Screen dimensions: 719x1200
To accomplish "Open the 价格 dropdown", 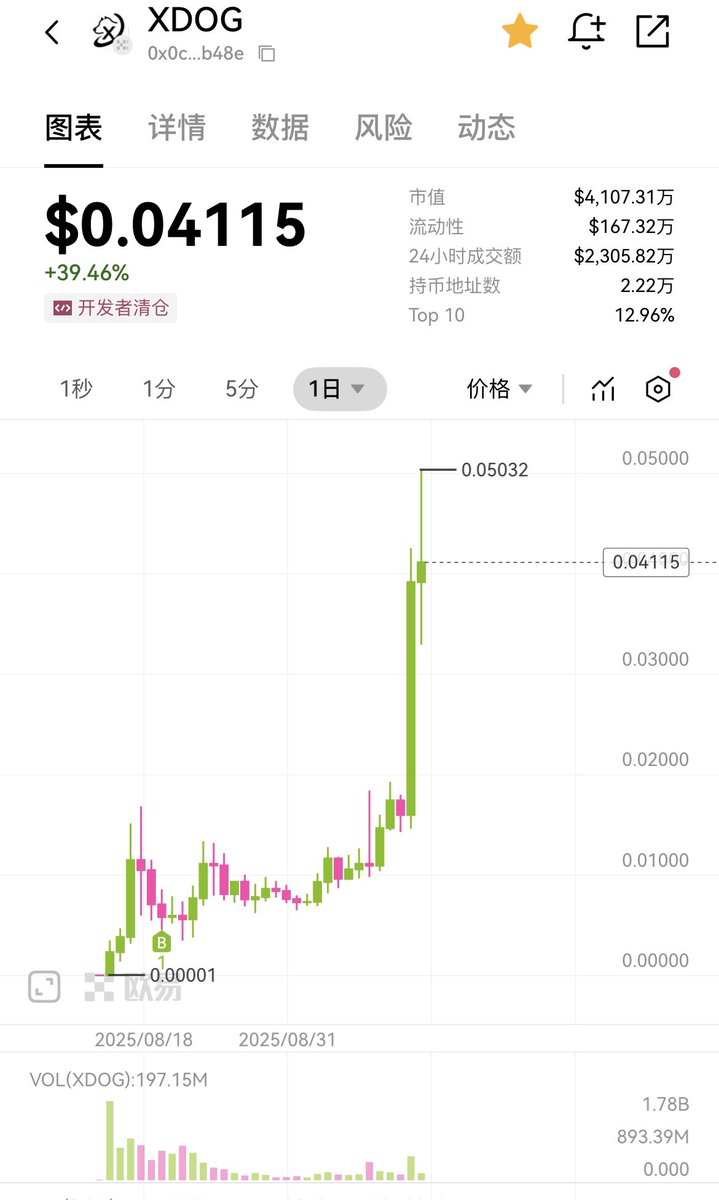I will (500, 389).
